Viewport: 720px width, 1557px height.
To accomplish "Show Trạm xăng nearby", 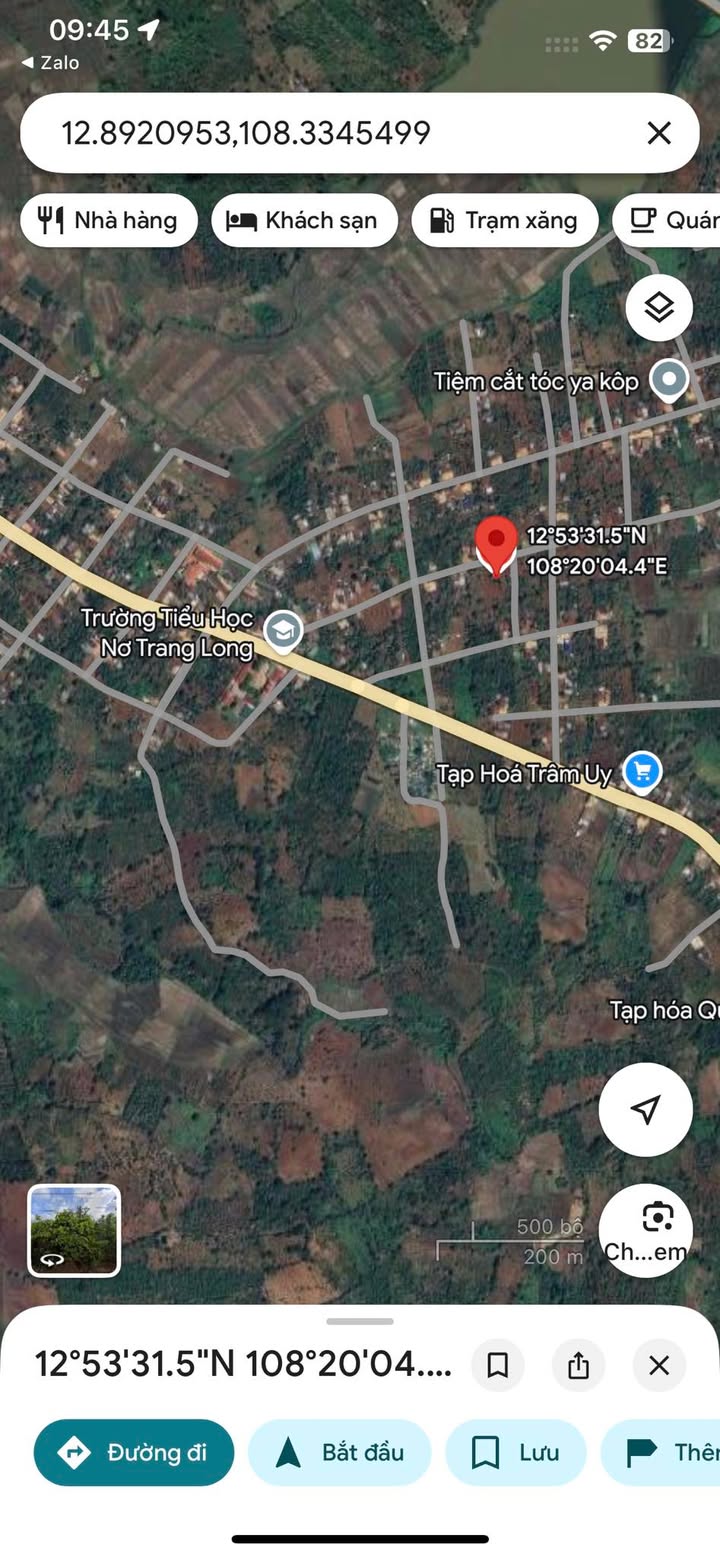I will click(504, 220).
